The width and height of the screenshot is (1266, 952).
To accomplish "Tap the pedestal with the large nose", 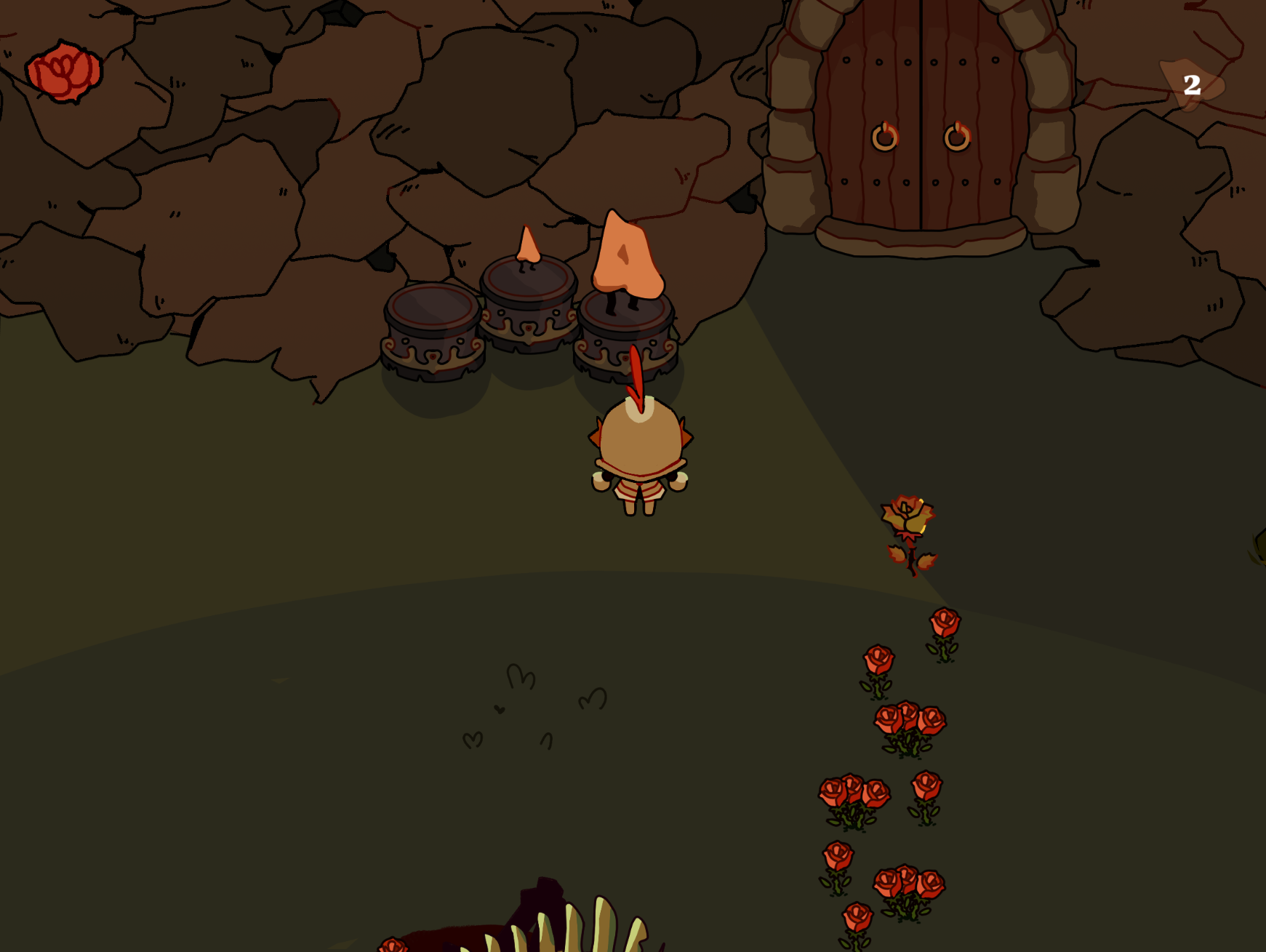I will click(x=625, y=338).
